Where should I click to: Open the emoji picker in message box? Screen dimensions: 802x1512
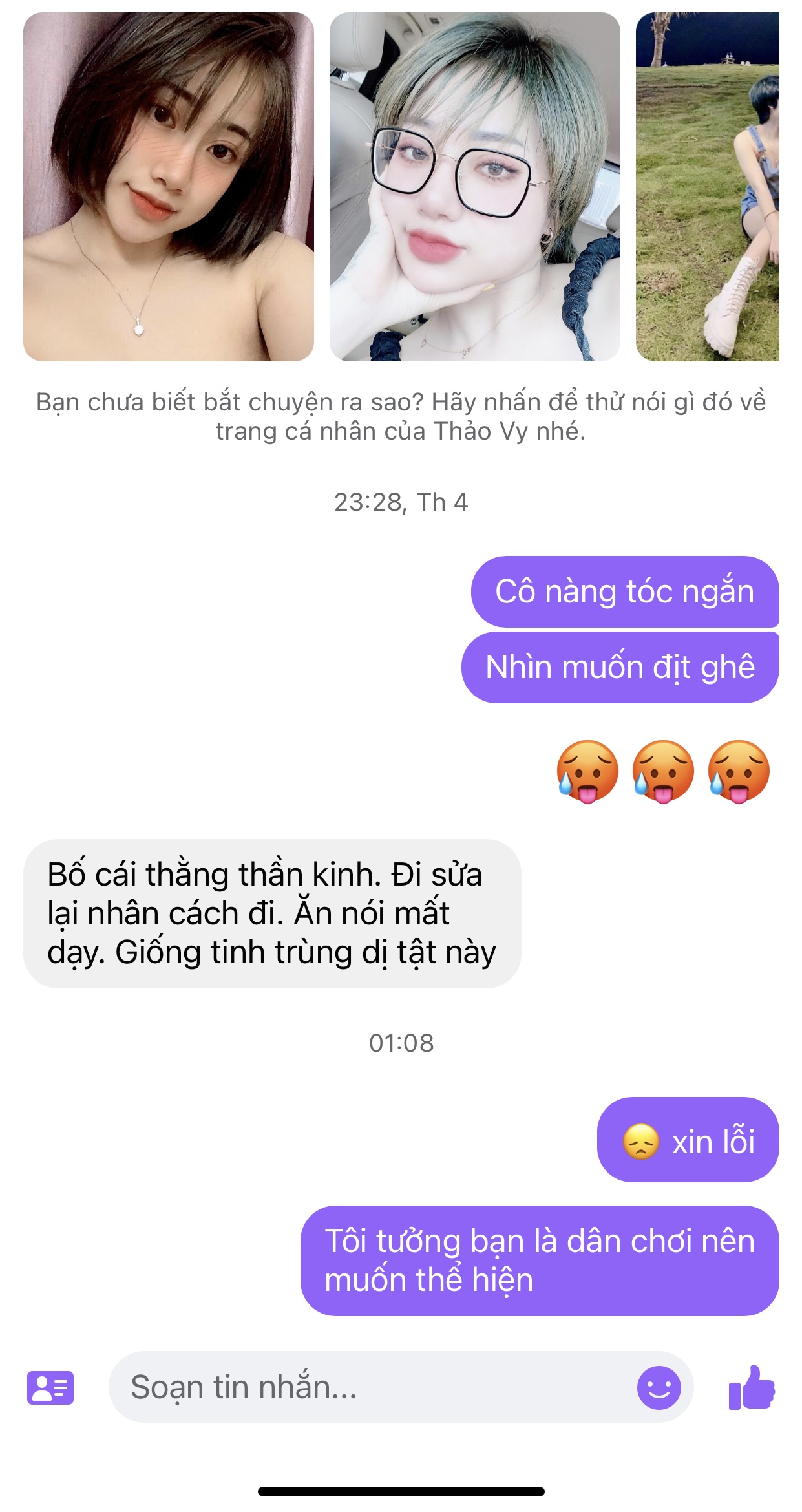click(x=659, y=1387)
